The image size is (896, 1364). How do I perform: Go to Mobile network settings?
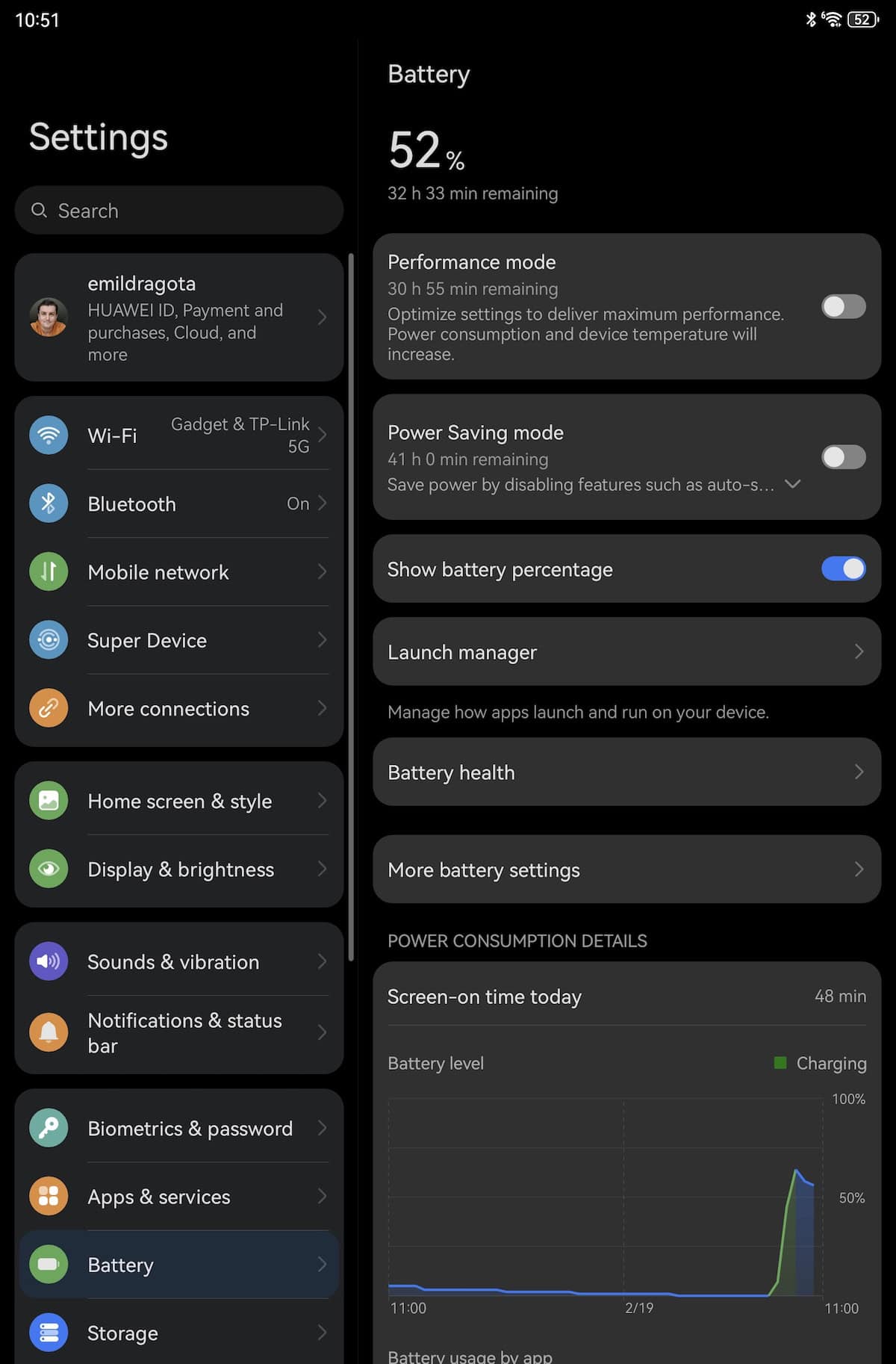[179, 572]
